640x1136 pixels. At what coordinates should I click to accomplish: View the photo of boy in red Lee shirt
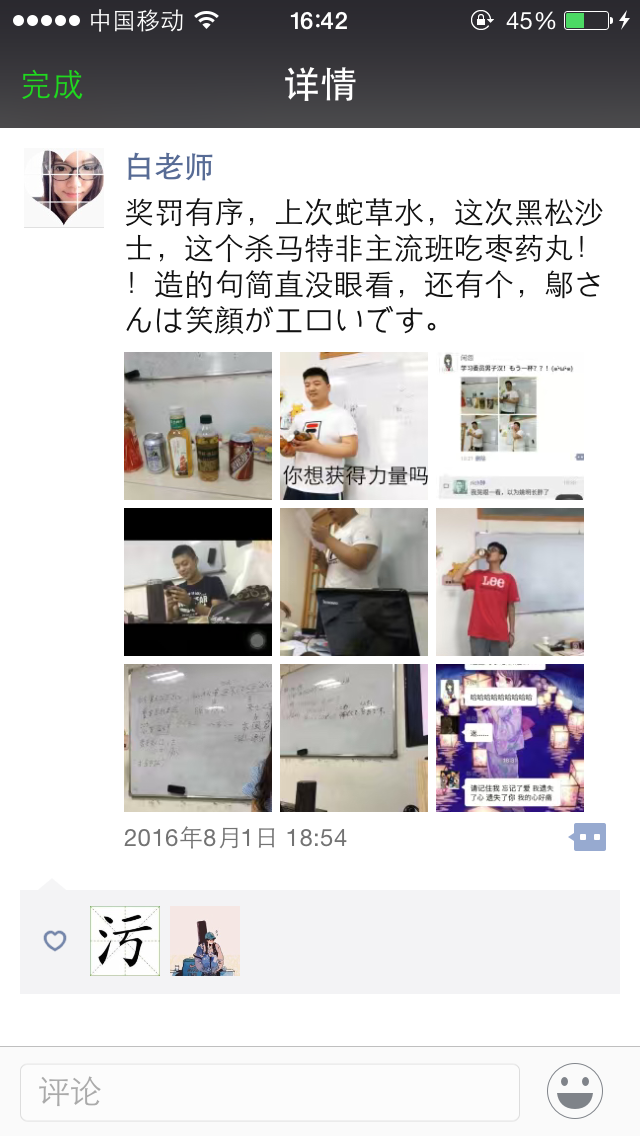click(510, 582)
